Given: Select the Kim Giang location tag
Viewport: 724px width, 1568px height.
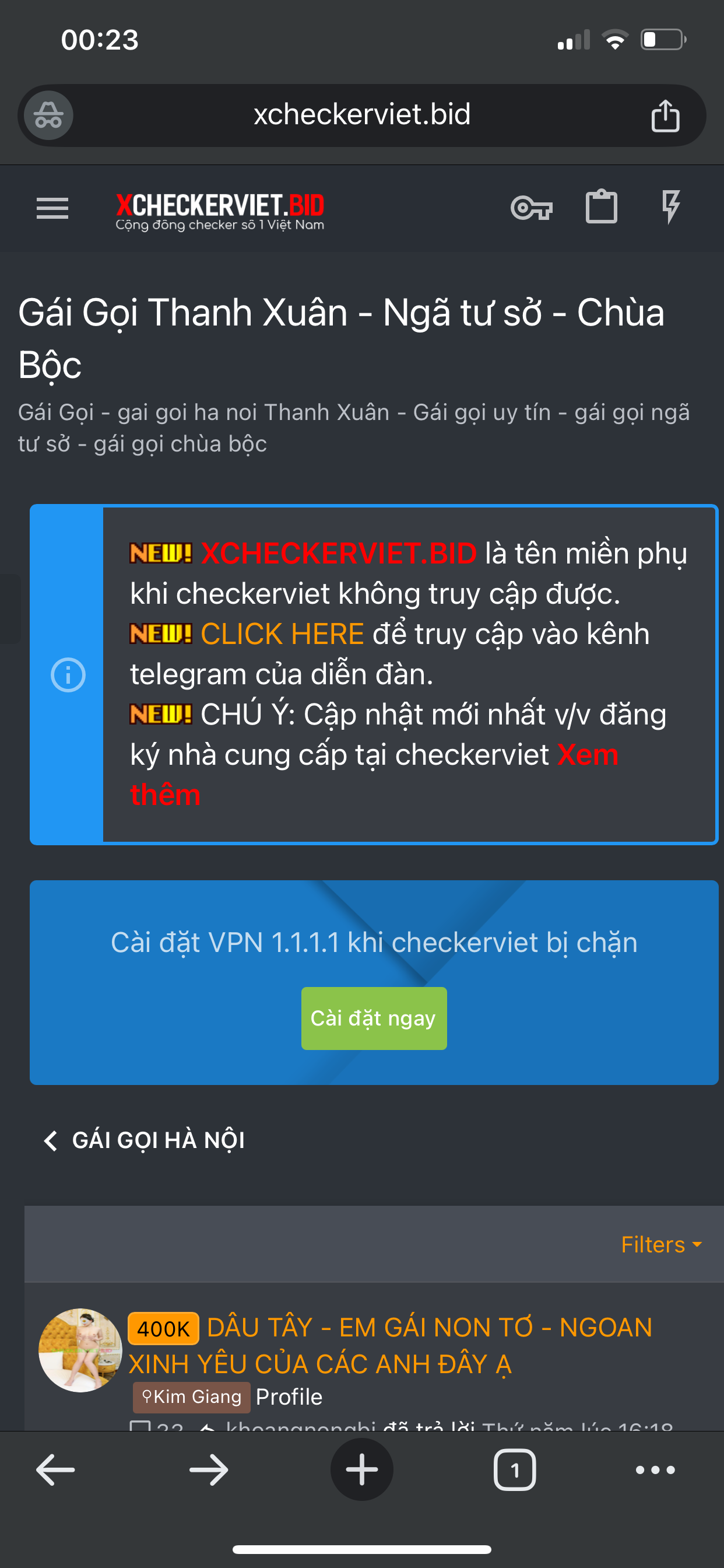Looking at the screenshot, I should point(191,1397).
